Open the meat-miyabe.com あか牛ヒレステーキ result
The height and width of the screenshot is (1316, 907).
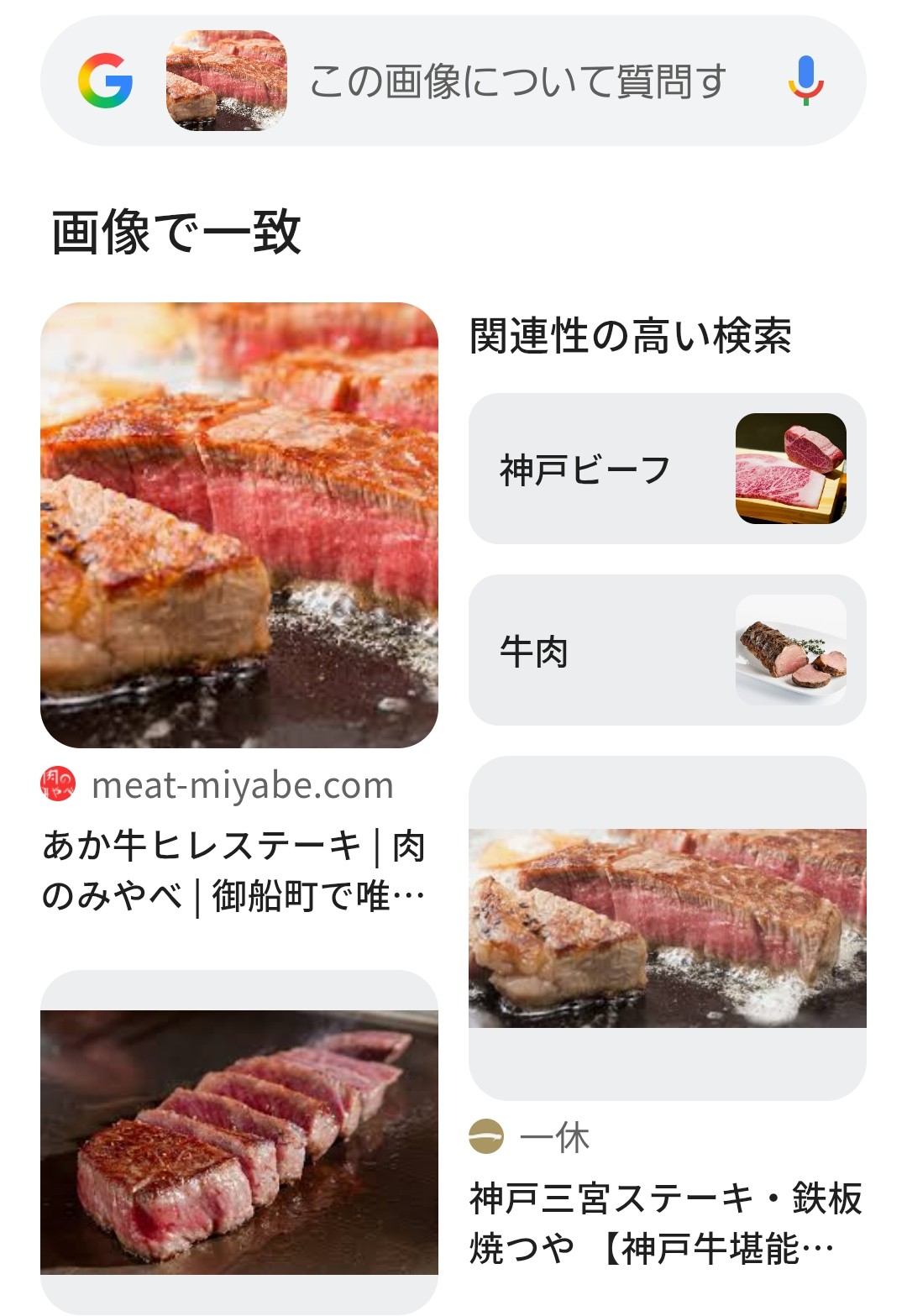pos(239,526)
